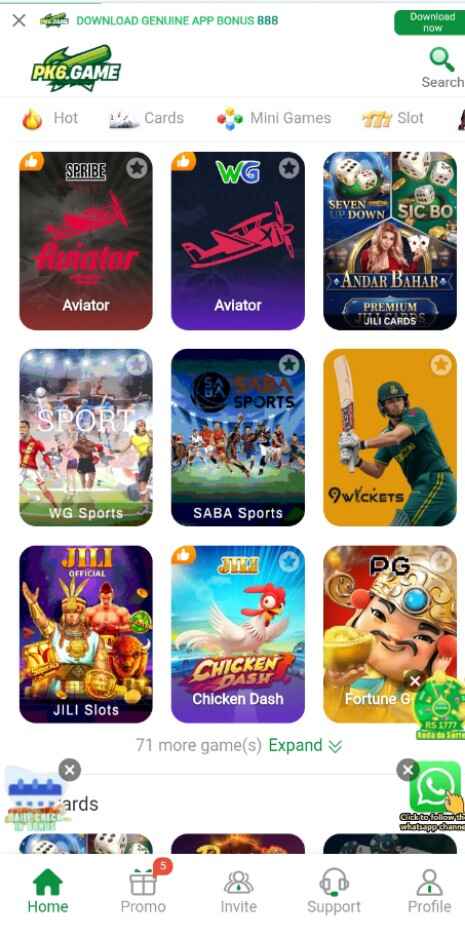Launch the 9Wickets game tile

pyautogui.click(x=390, y=437)
